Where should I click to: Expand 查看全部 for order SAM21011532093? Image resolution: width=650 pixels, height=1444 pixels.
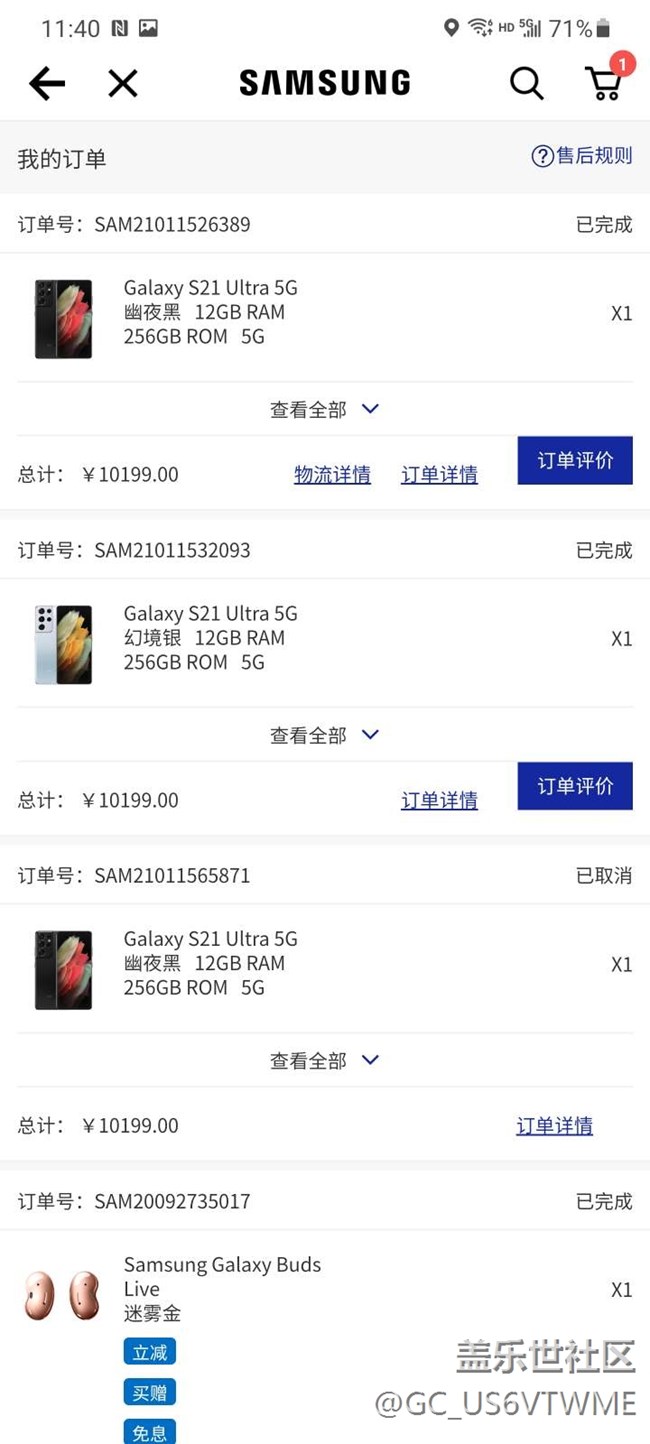324,735
